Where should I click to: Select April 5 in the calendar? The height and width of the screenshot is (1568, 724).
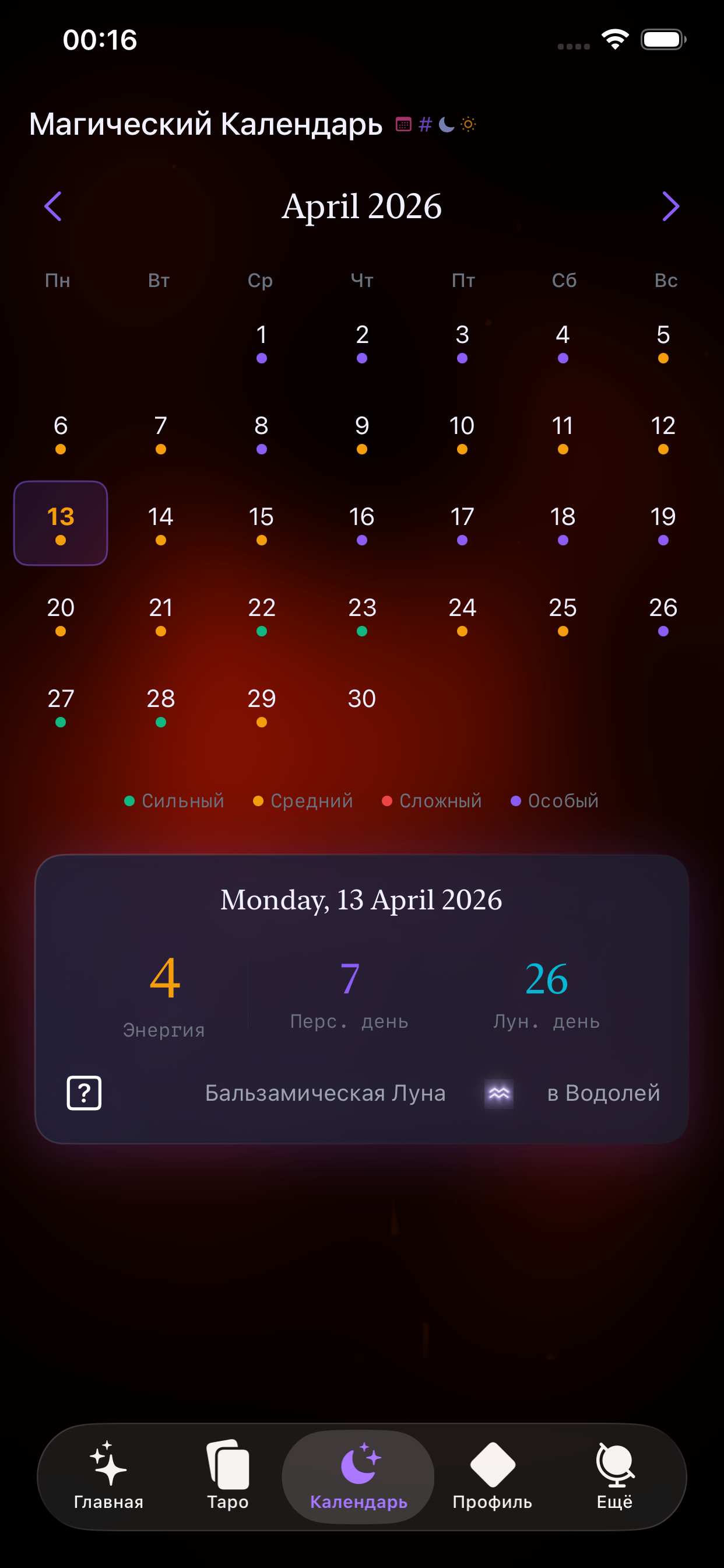[663, 342]
